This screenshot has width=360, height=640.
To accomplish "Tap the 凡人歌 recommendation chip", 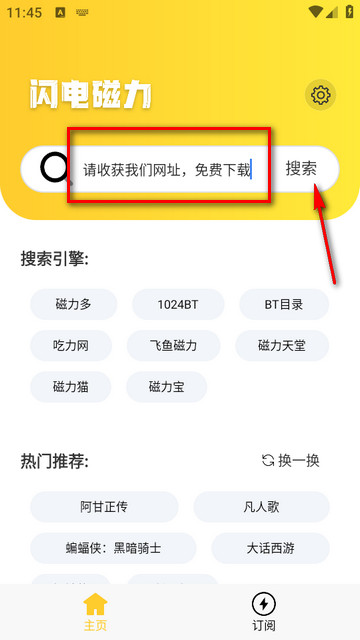I will pos(261,507).
